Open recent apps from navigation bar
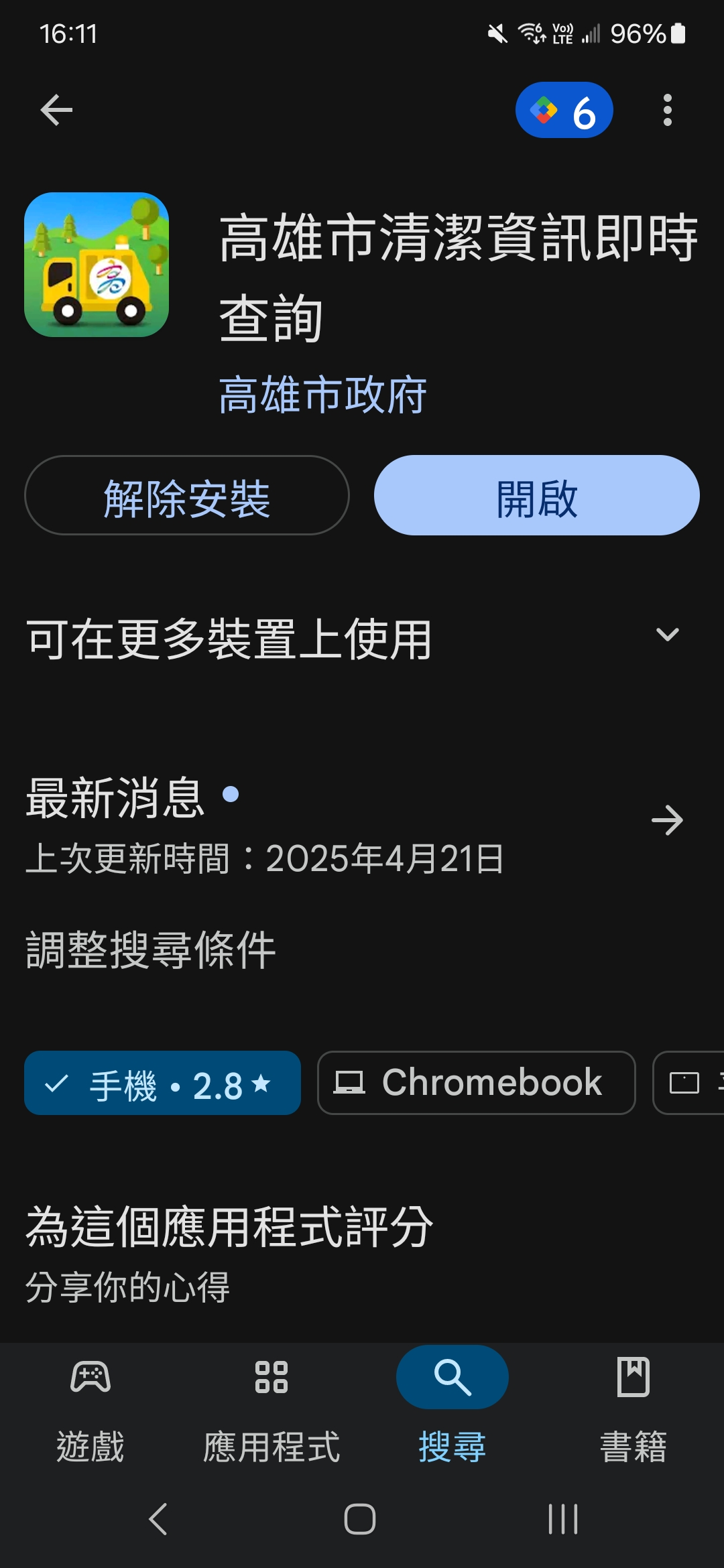Viewport: 724px width, 1568px height. point(563,1519)
